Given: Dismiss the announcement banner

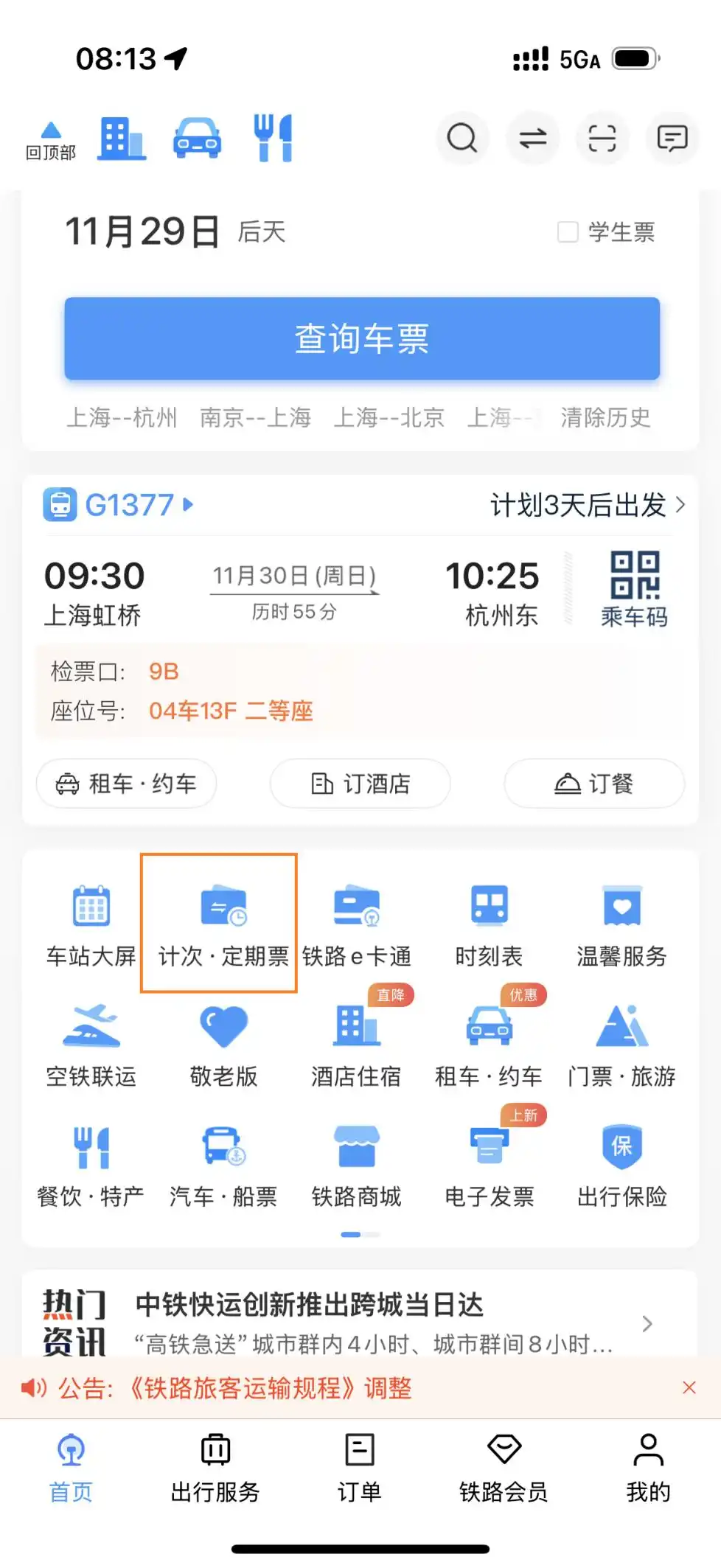Looking at the screenshot, I should (690, 1388).
